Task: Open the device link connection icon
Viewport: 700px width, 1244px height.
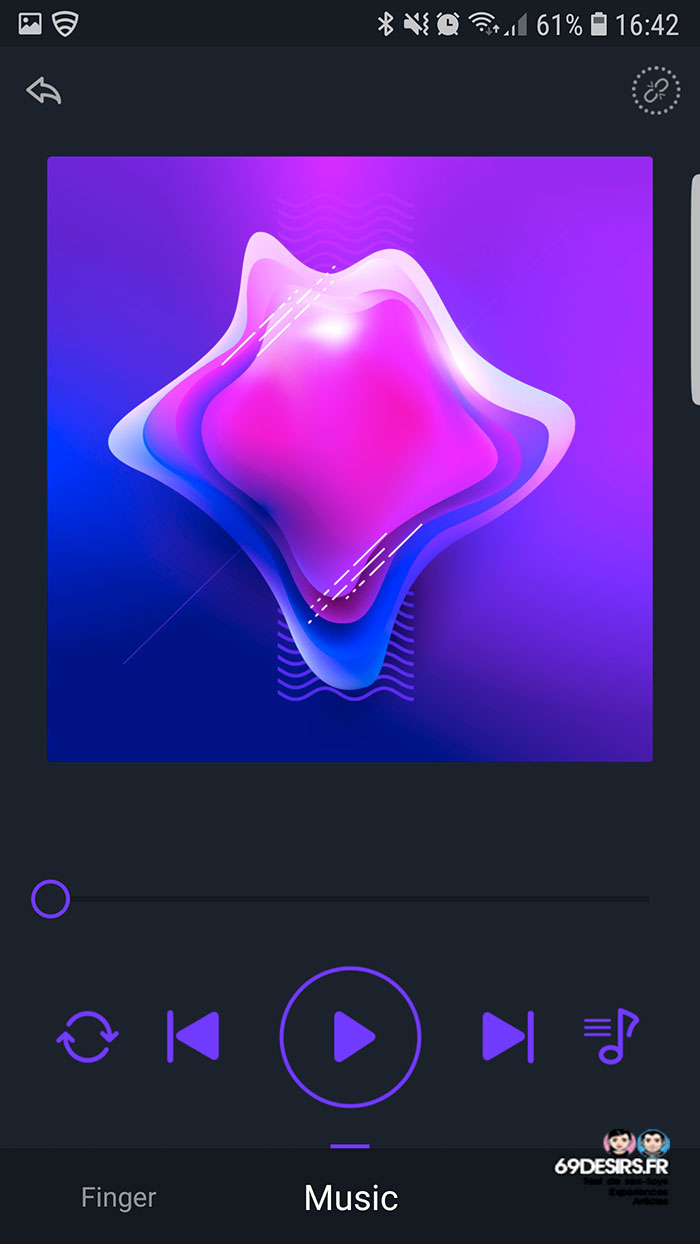Action: point(655,91)
